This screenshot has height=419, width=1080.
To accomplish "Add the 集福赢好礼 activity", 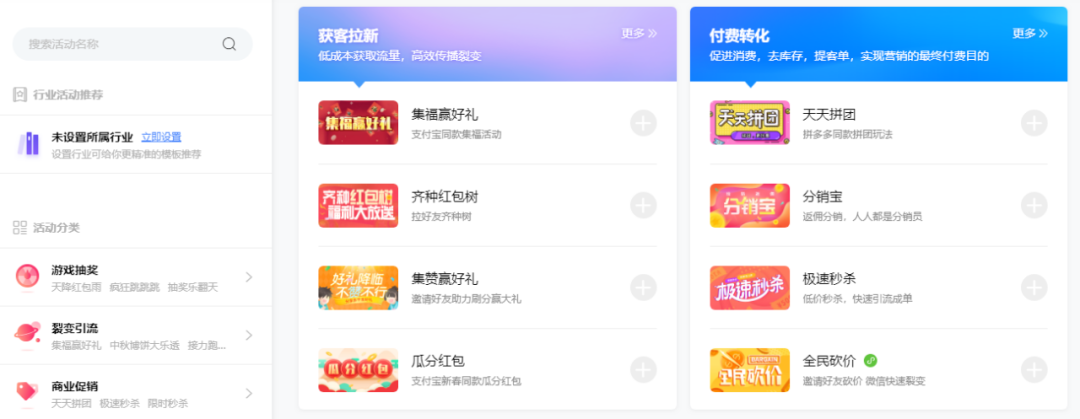I will 643,123.
